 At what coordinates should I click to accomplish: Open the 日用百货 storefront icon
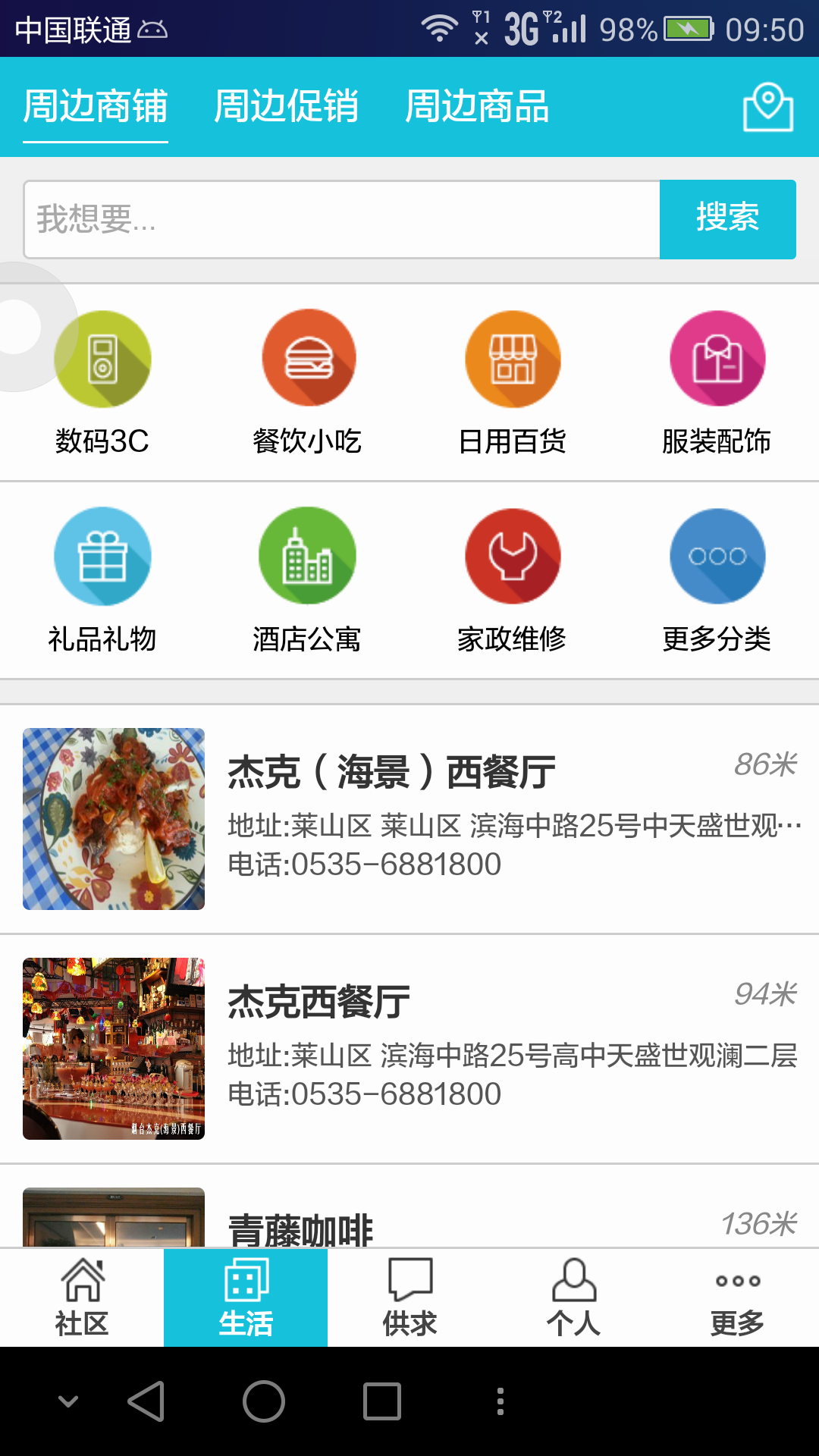(x=512, y=358)
